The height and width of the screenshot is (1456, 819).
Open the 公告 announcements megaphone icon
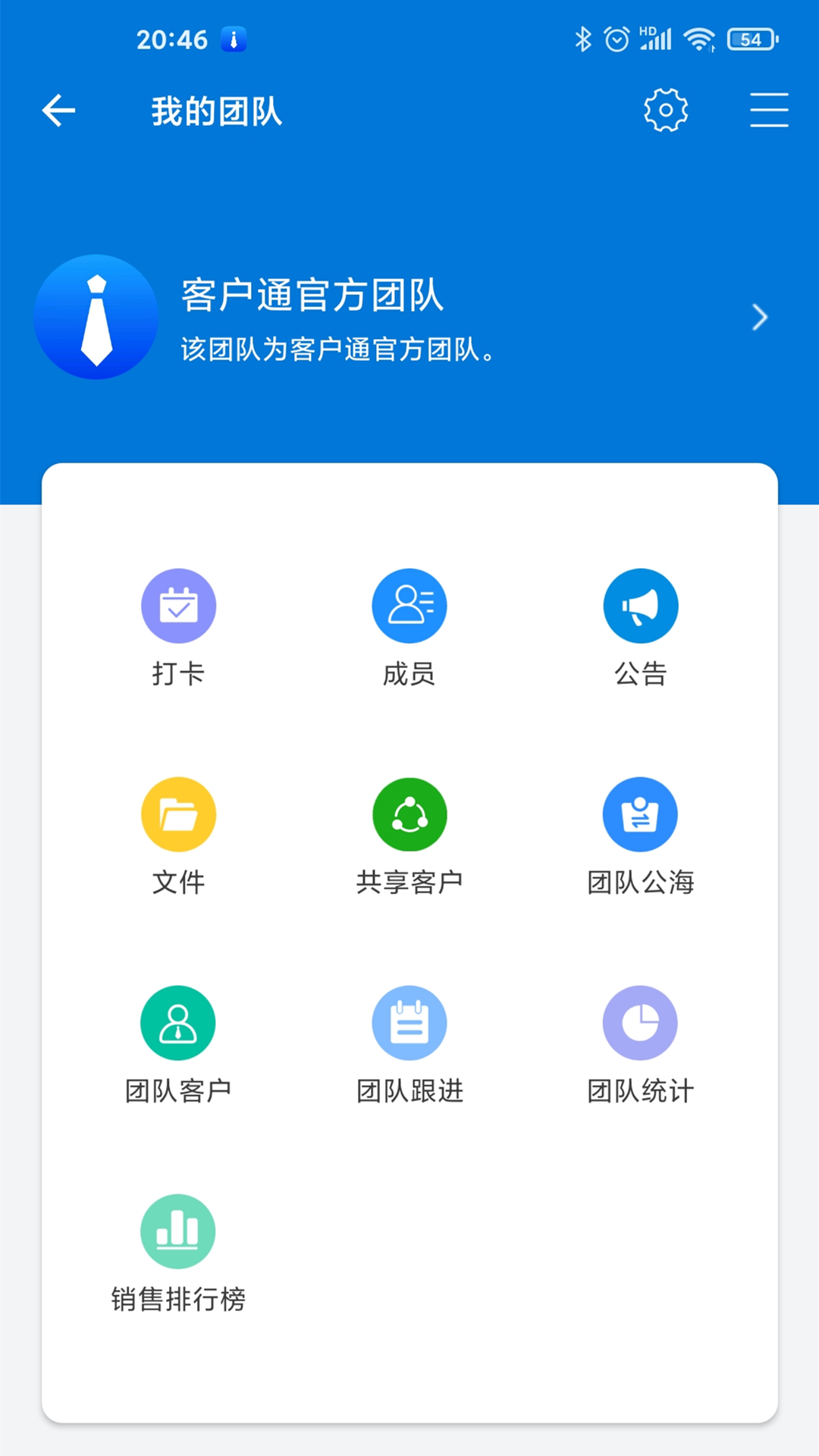(641, 605)
